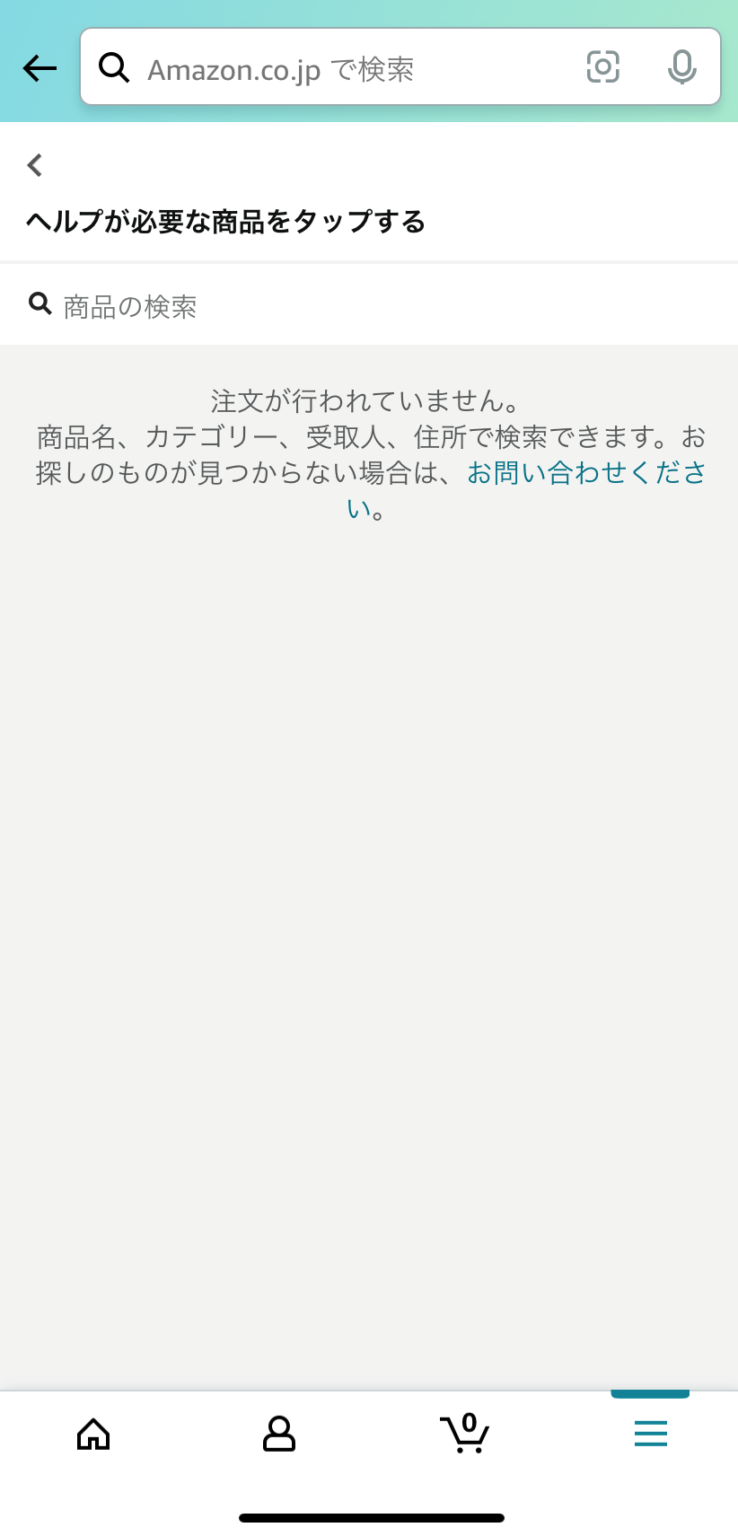
Task: Tap the teal indicator above the menu icon
Action: tap(649, 1392)
